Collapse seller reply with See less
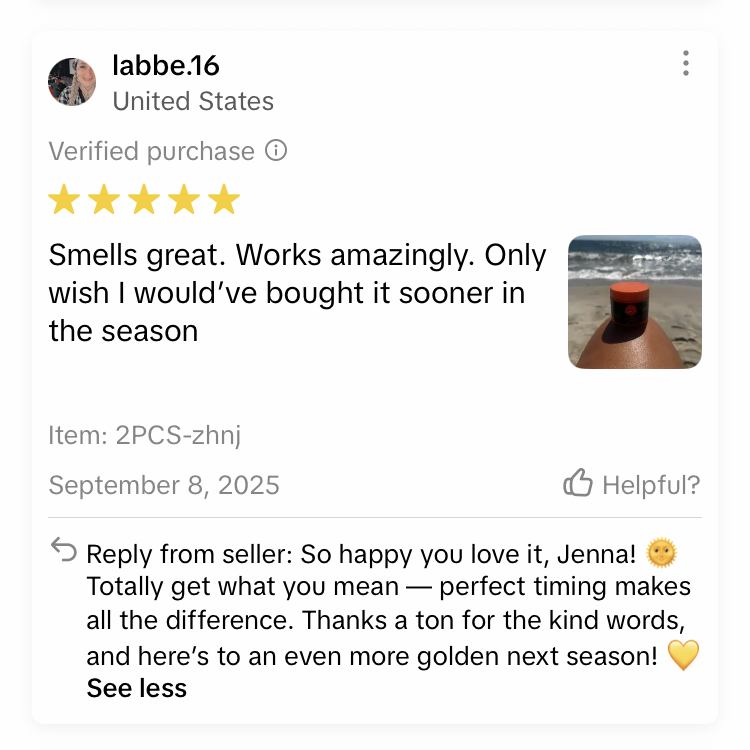The image size is (750, 750). click(x=136, y=688)
